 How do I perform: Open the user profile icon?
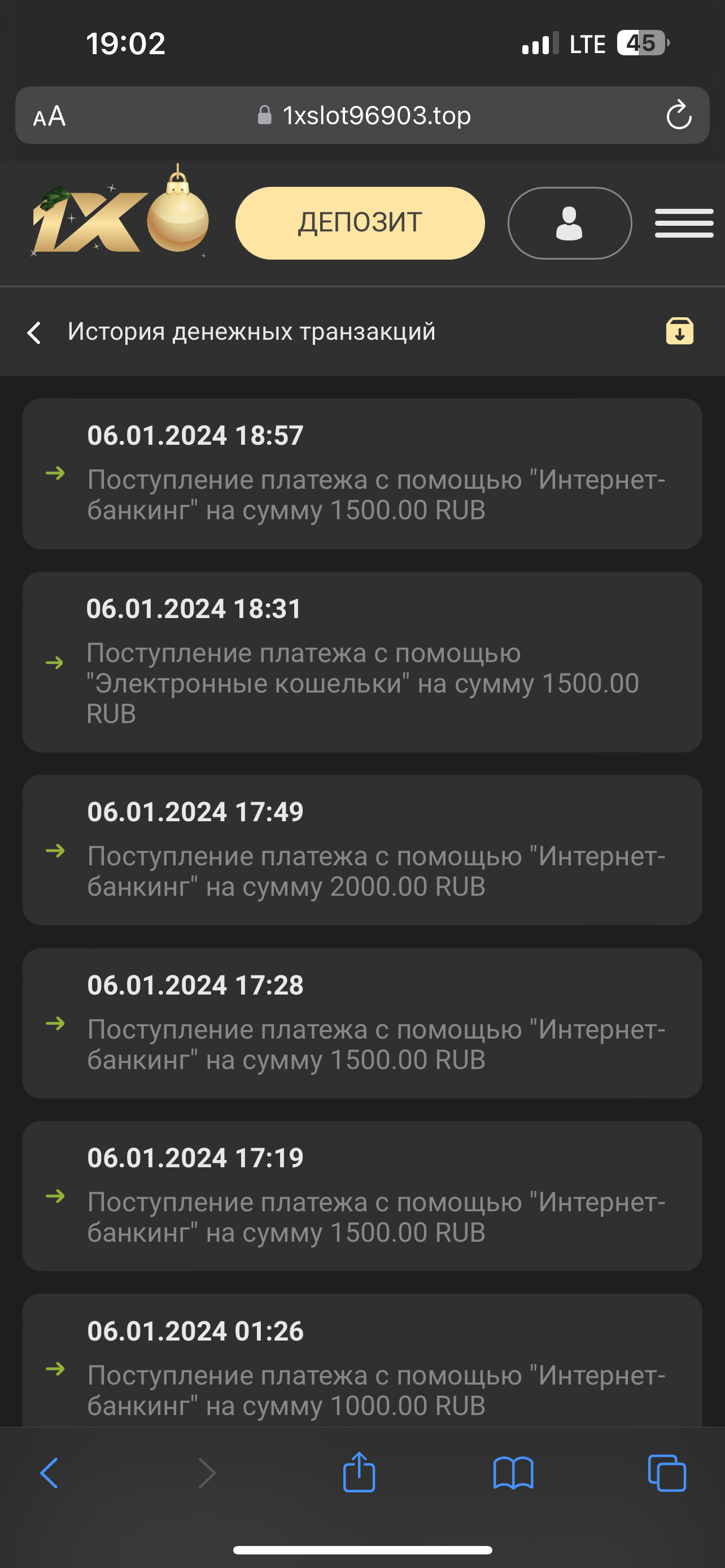tap(569, 223)
